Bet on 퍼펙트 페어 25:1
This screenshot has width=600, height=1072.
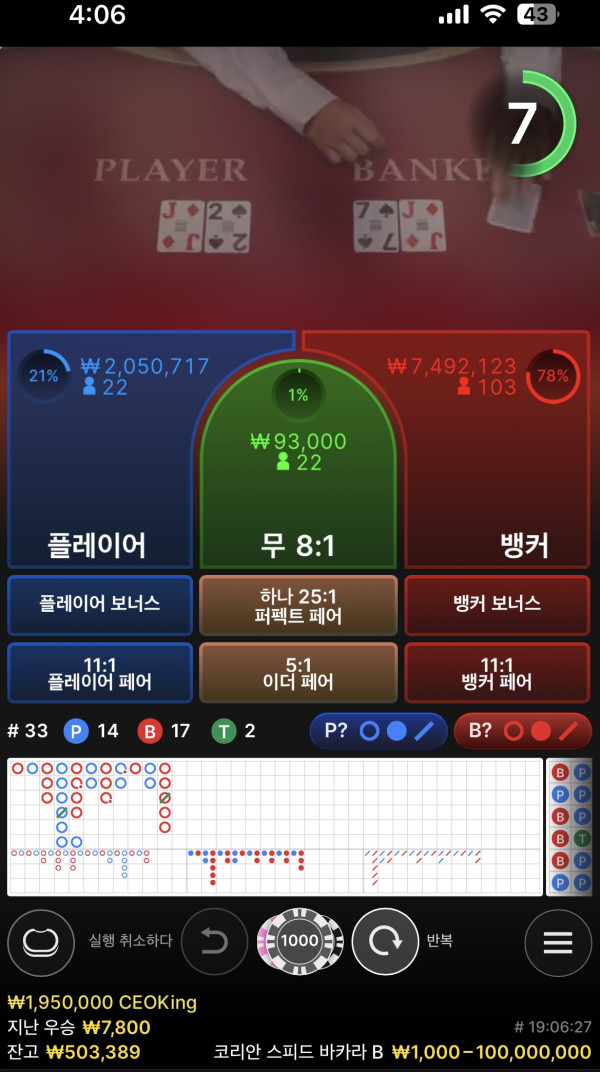click(298, 605)
